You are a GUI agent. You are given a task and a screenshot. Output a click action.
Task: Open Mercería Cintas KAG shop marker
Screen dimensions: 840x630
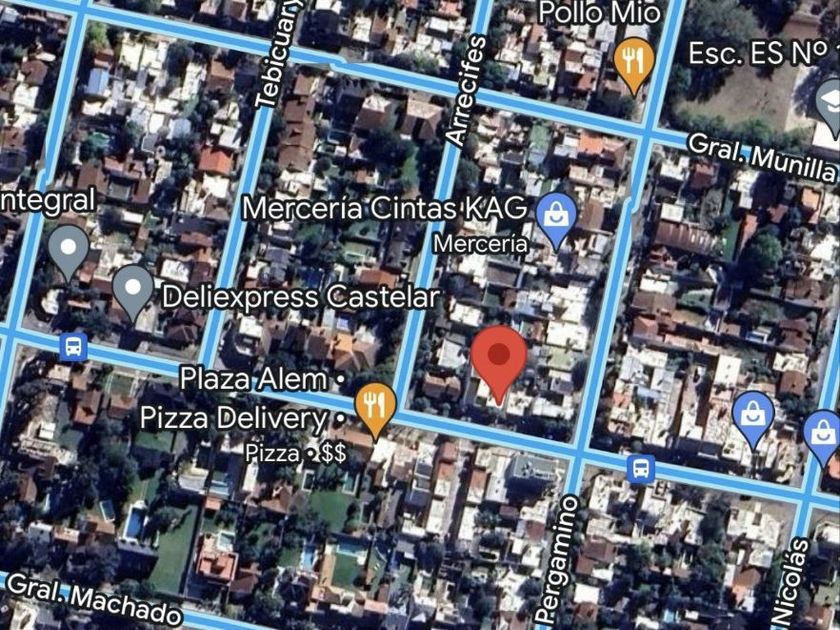(x=553, y=216)
